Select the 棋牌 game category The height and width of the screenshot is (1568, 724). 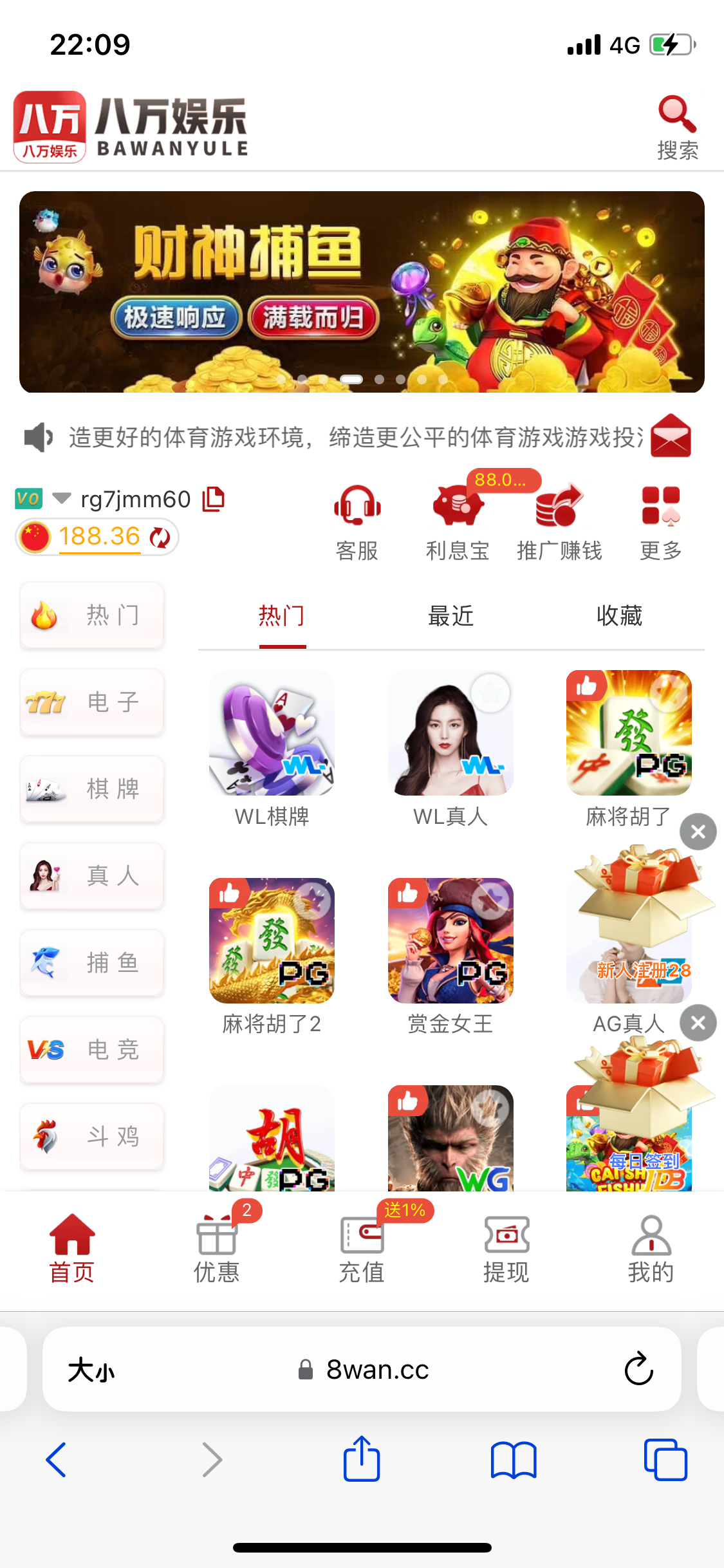coord(92,789)
